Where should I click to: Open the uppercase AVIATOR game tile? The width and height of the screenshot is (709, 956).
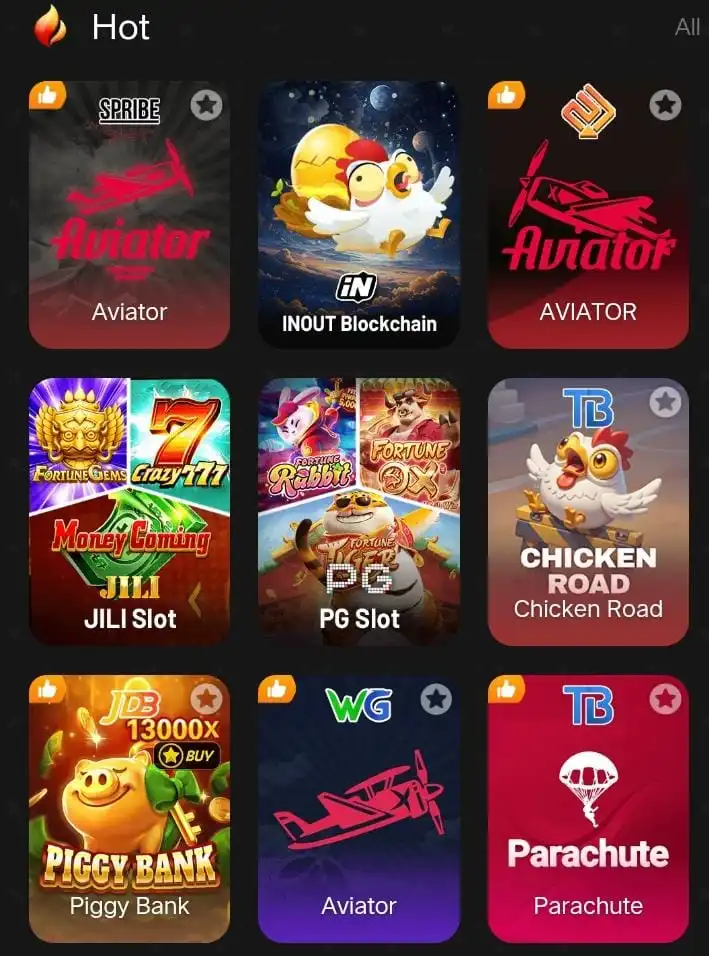[587, 230]
